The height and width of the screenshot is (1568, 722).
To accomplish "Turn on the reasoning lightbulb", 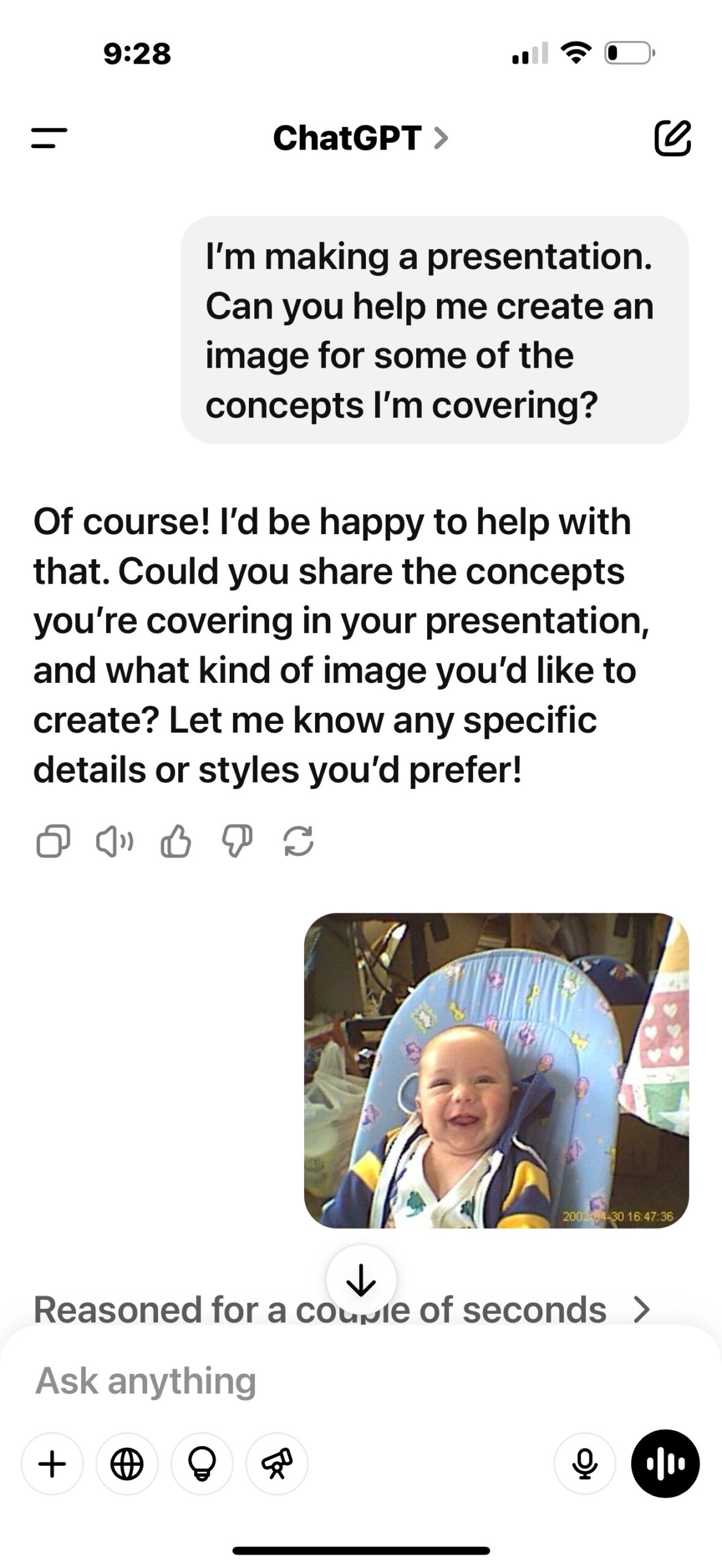I will pos(202,1464).
